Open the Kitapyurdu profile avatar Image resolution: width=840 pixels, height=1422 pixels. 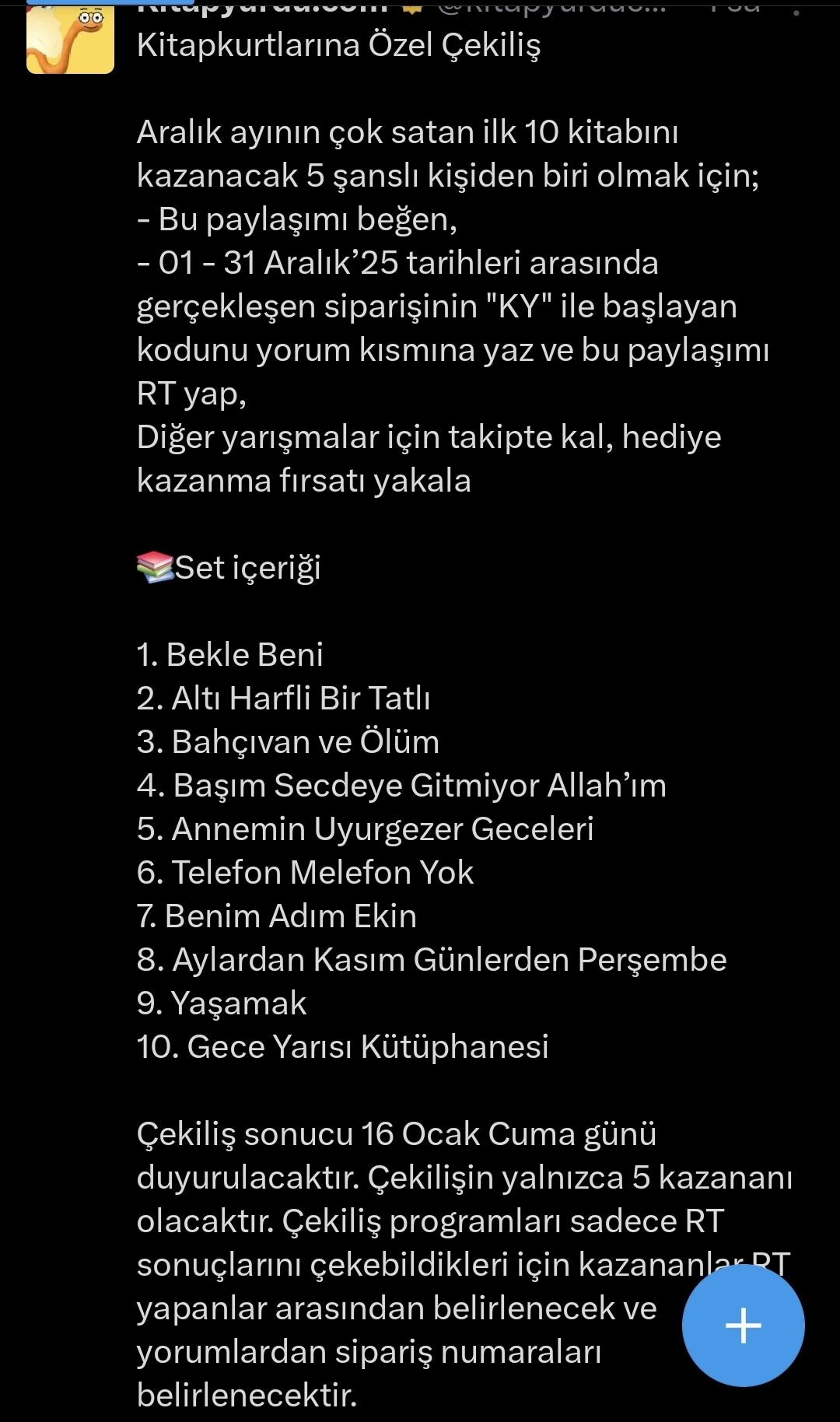pyautogui.click(x=70, y=39)
